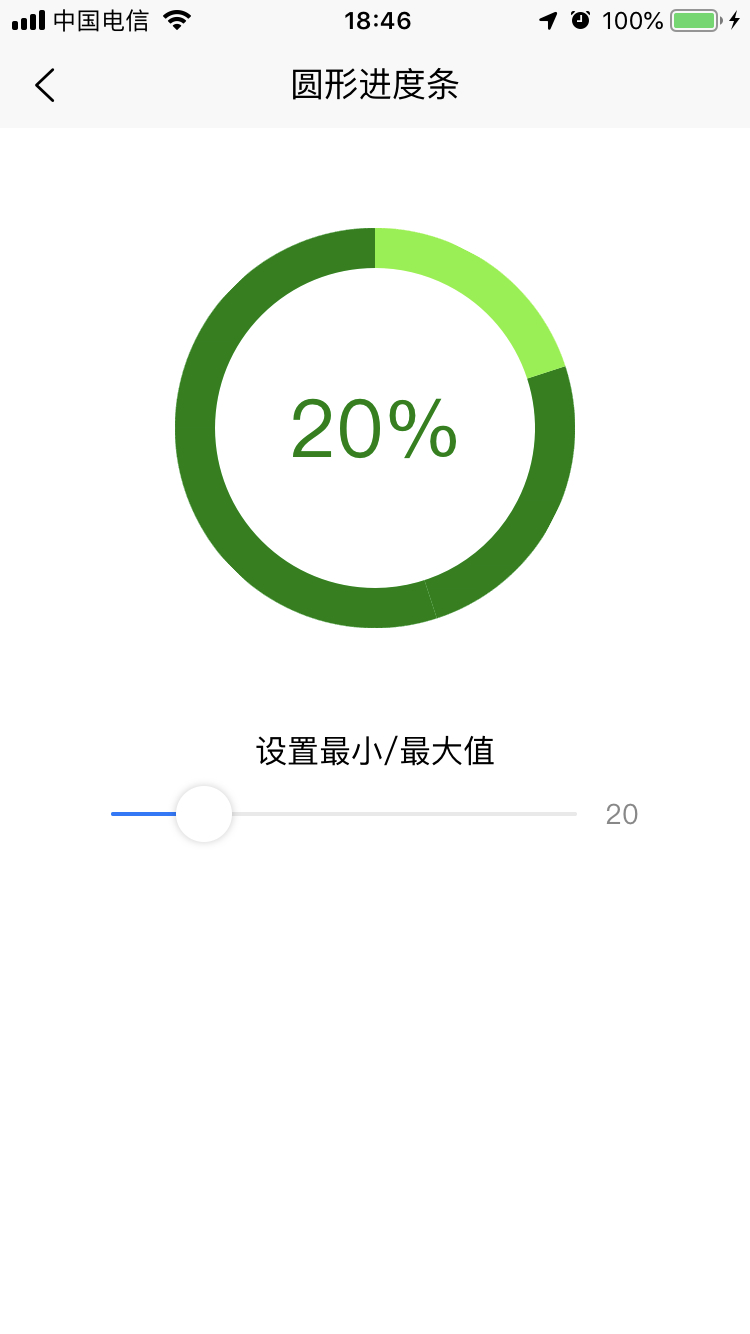Tap the location arrow icon
Screen dimensions: 750x1334
pos(547,19)
